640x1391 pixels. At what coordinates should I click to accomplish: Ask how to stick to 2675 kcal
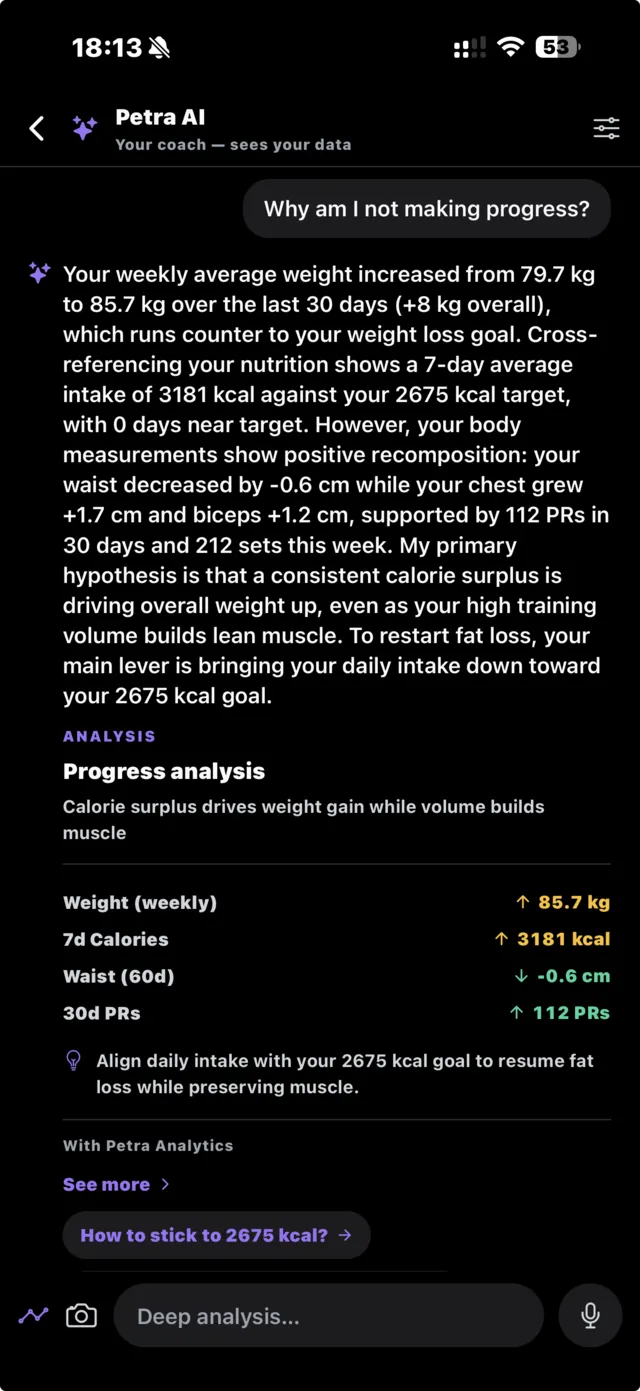[x=216, y=1235]
